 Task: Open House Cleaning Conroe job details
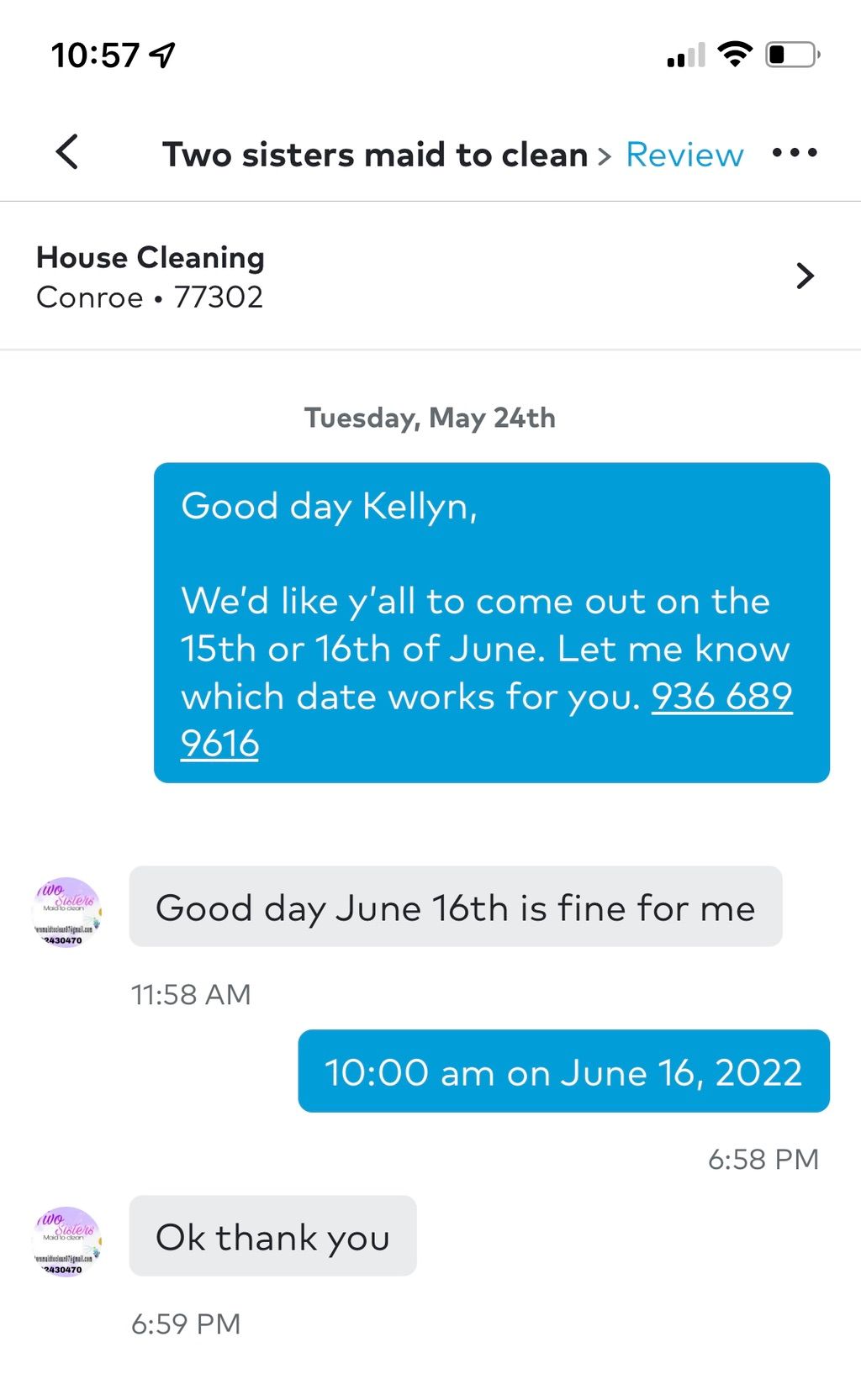click(430, 276)
